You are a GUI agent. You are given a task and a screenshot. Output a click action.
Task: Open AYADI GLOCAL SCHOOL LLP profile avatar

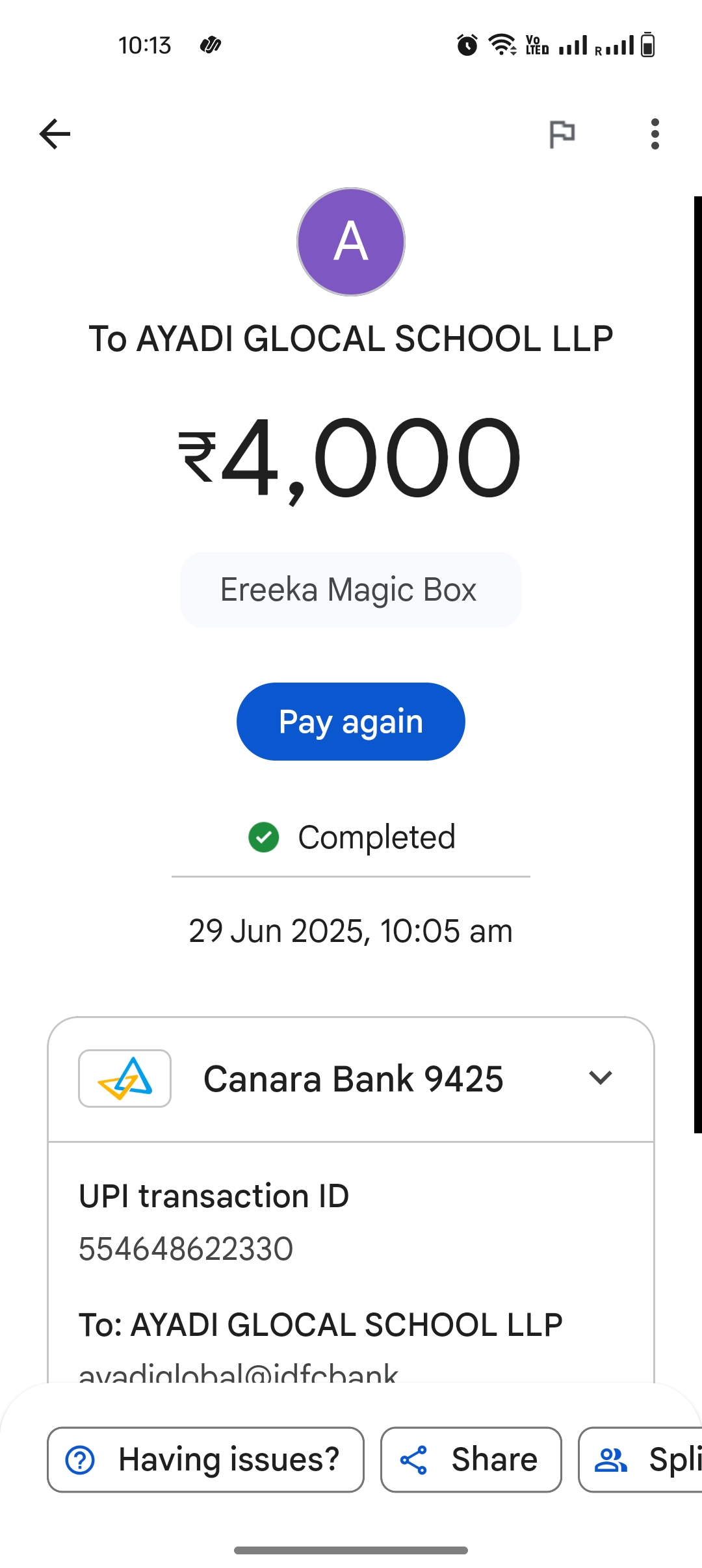pos(351,242)
